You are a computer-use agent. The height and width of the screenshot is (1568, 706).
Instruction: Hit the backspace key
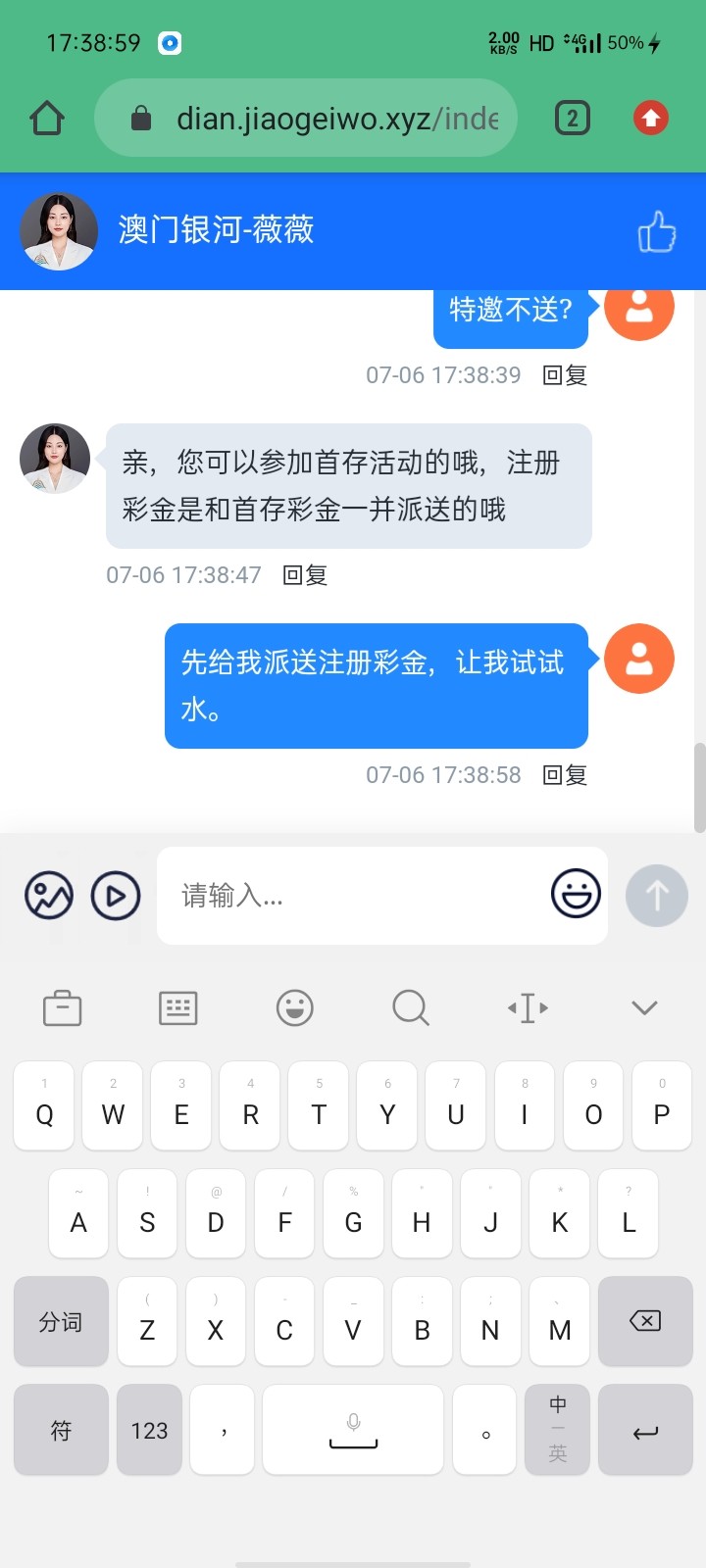point(645,1321)
